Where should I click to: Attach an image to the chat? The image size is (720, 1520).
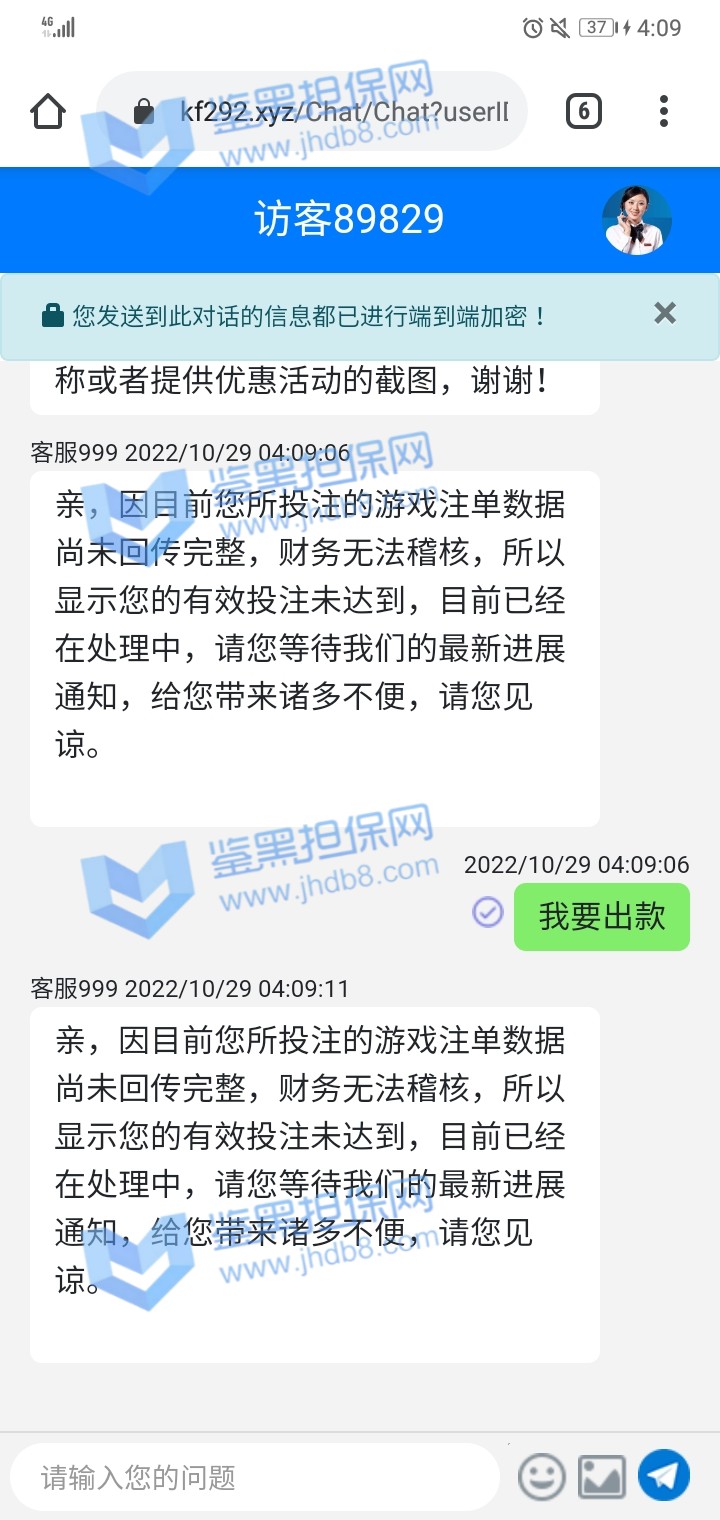602,1477
